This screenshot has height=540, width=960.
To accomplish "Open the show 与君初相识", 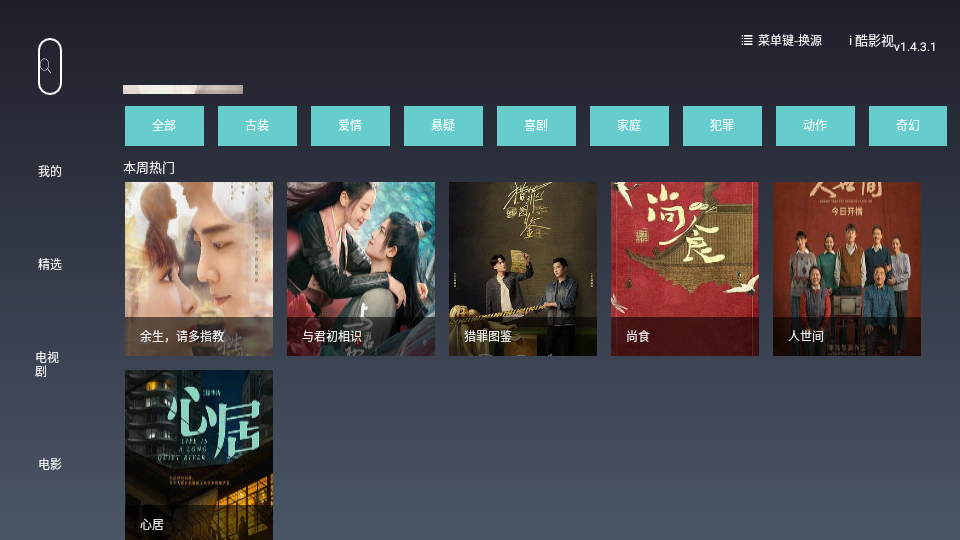I will [361, 268].
